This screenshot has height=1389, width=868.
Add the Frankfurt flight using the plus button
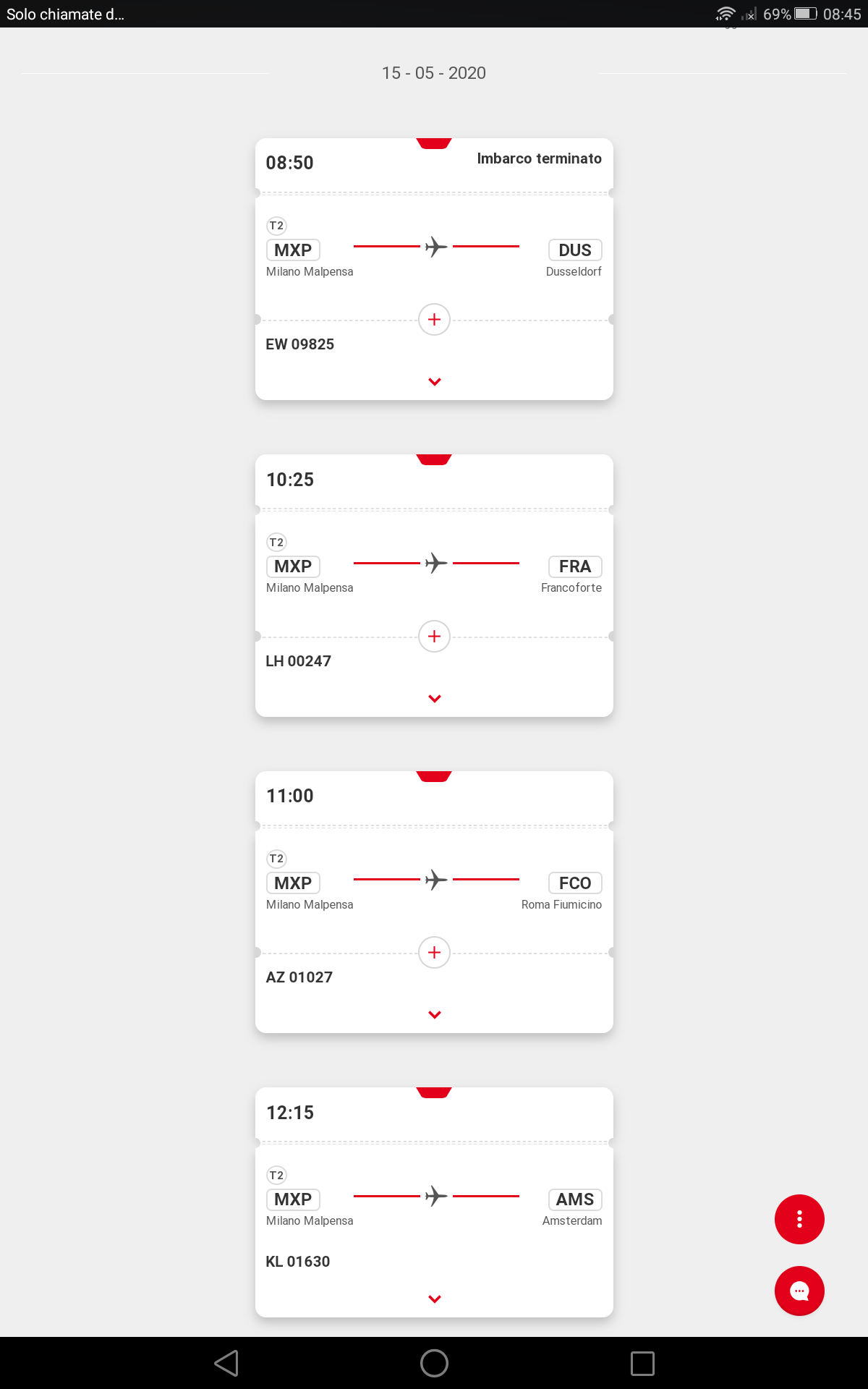tap(434, 637)
